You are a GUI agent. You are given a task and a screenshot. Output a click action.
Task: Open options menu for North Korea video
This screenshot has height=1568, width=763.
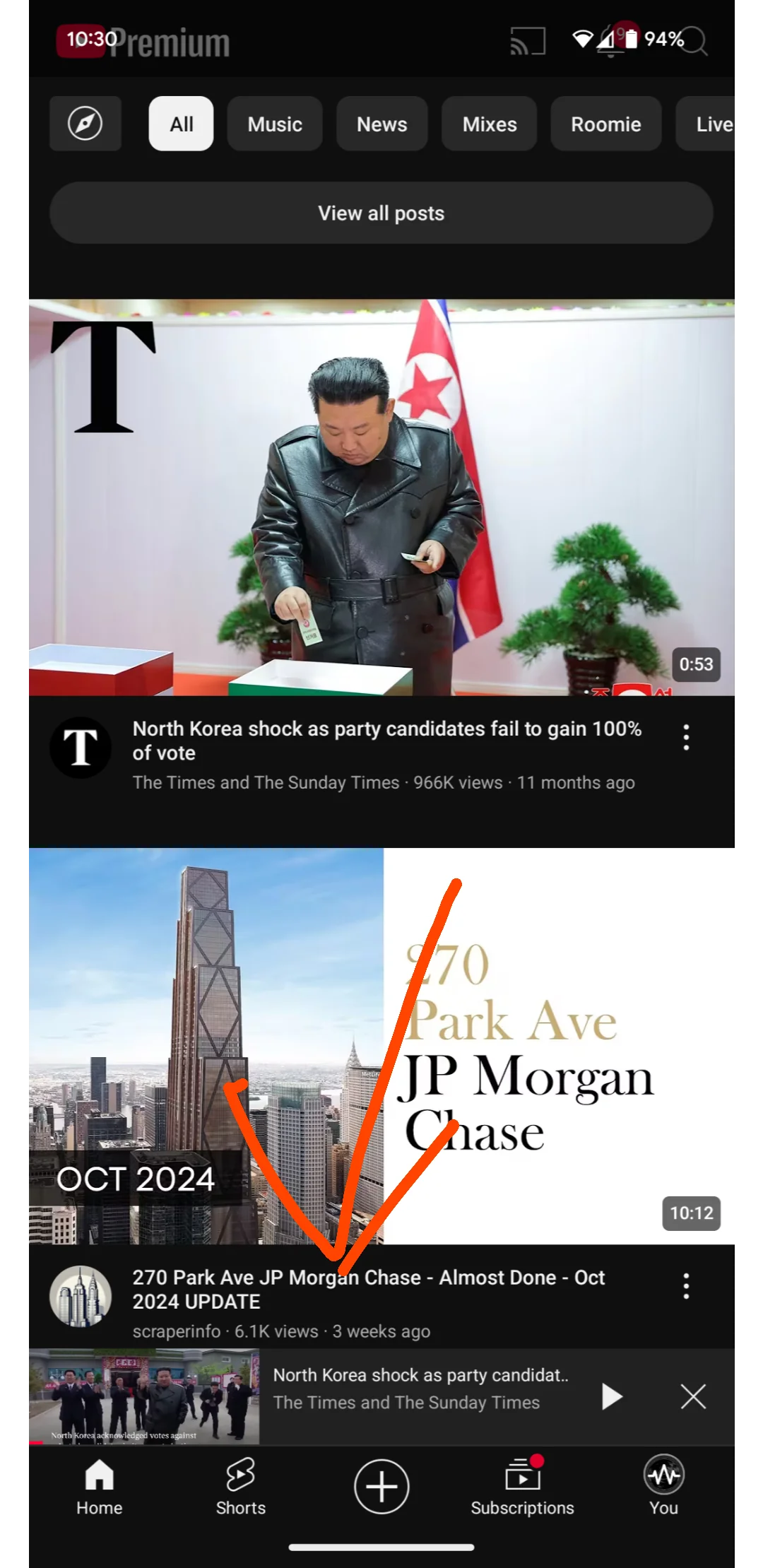point(686,737)
